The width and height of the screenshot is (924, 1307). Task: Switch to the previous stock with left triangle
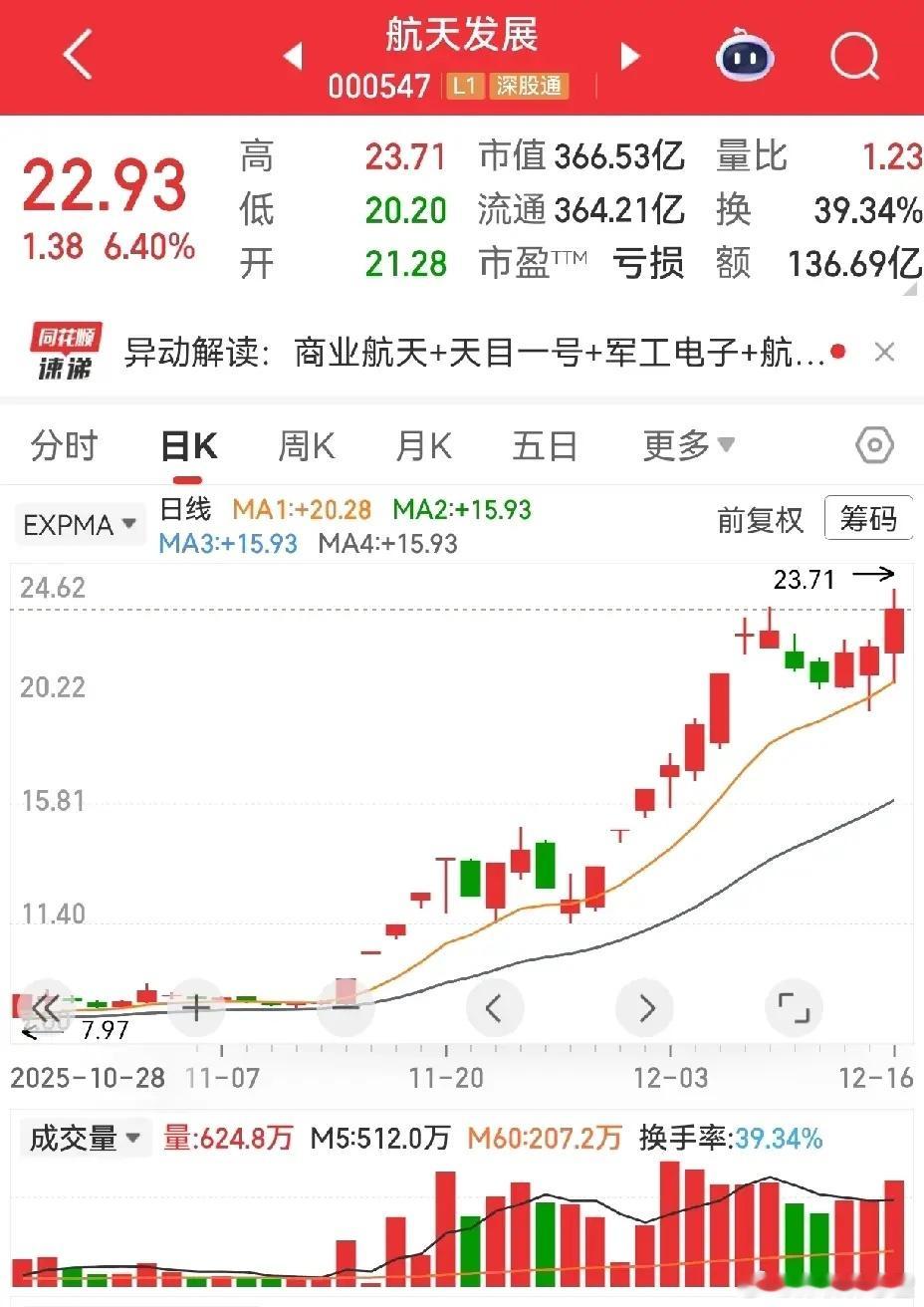click(293, 56)
